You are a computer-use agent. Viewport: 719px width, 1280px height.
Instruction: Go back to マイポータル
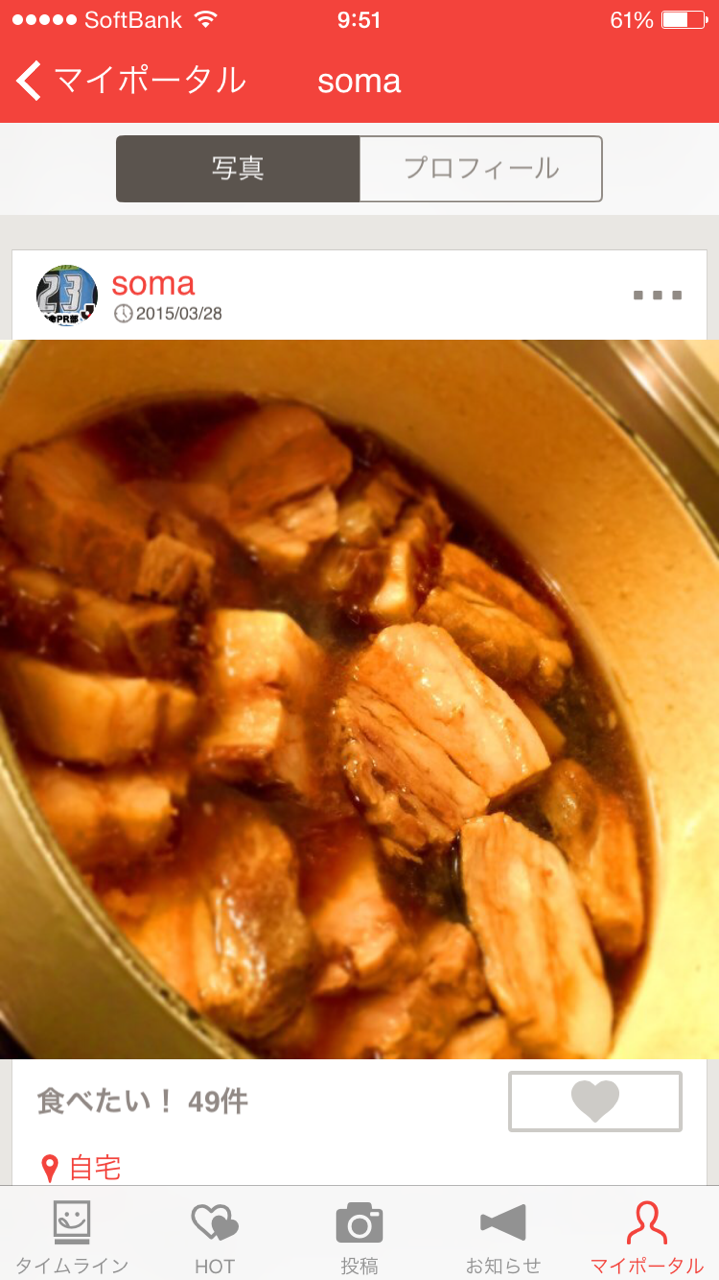tap(132, 80)
